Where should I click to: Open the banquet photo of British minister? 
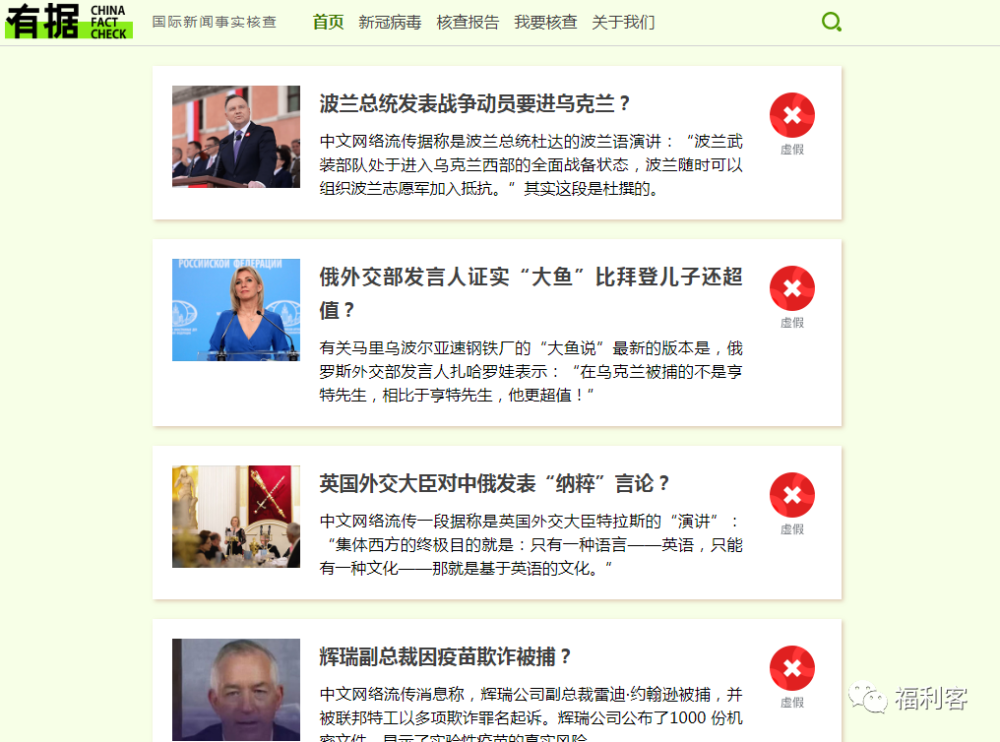pos(236,517)
